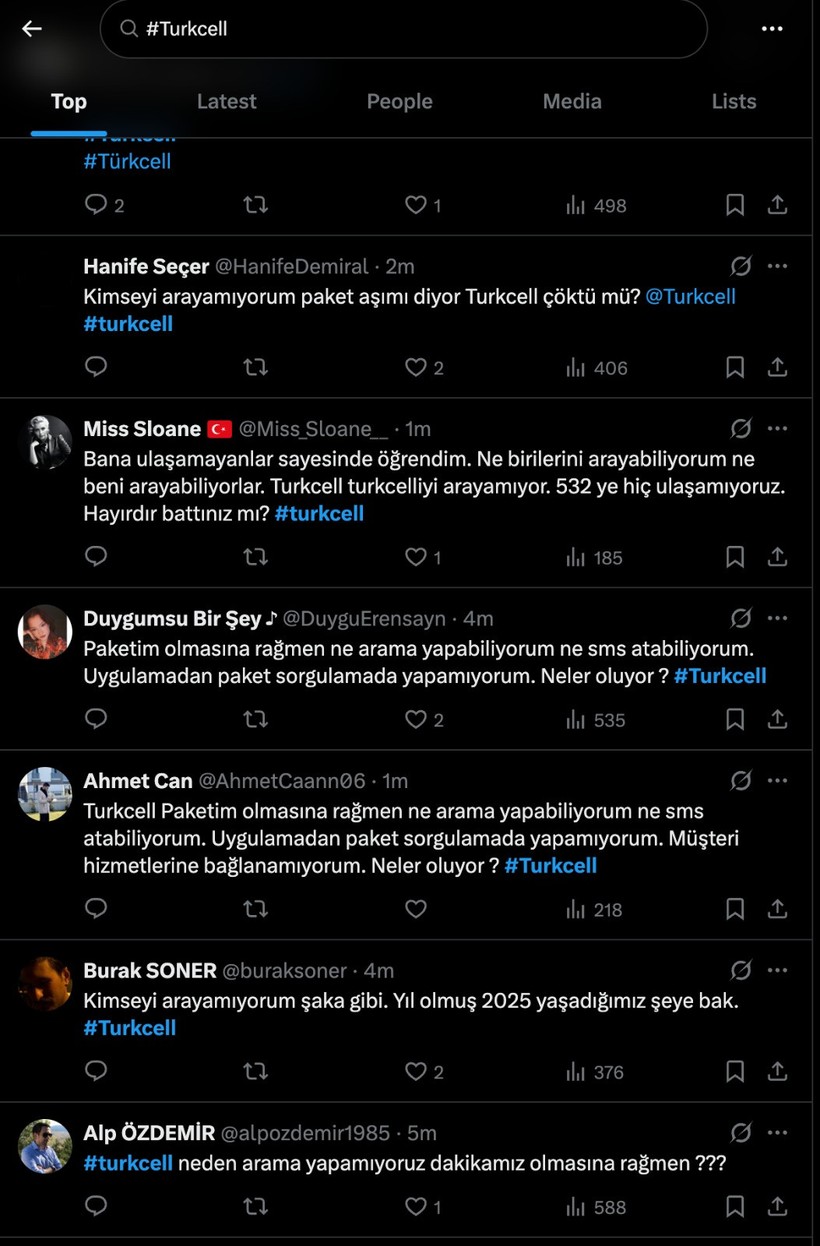This screenshot has height=1246, width=820.
Task: Tap the Grok icon on Duygumsu Bir Şey's post
Action: tap(741, 619)
